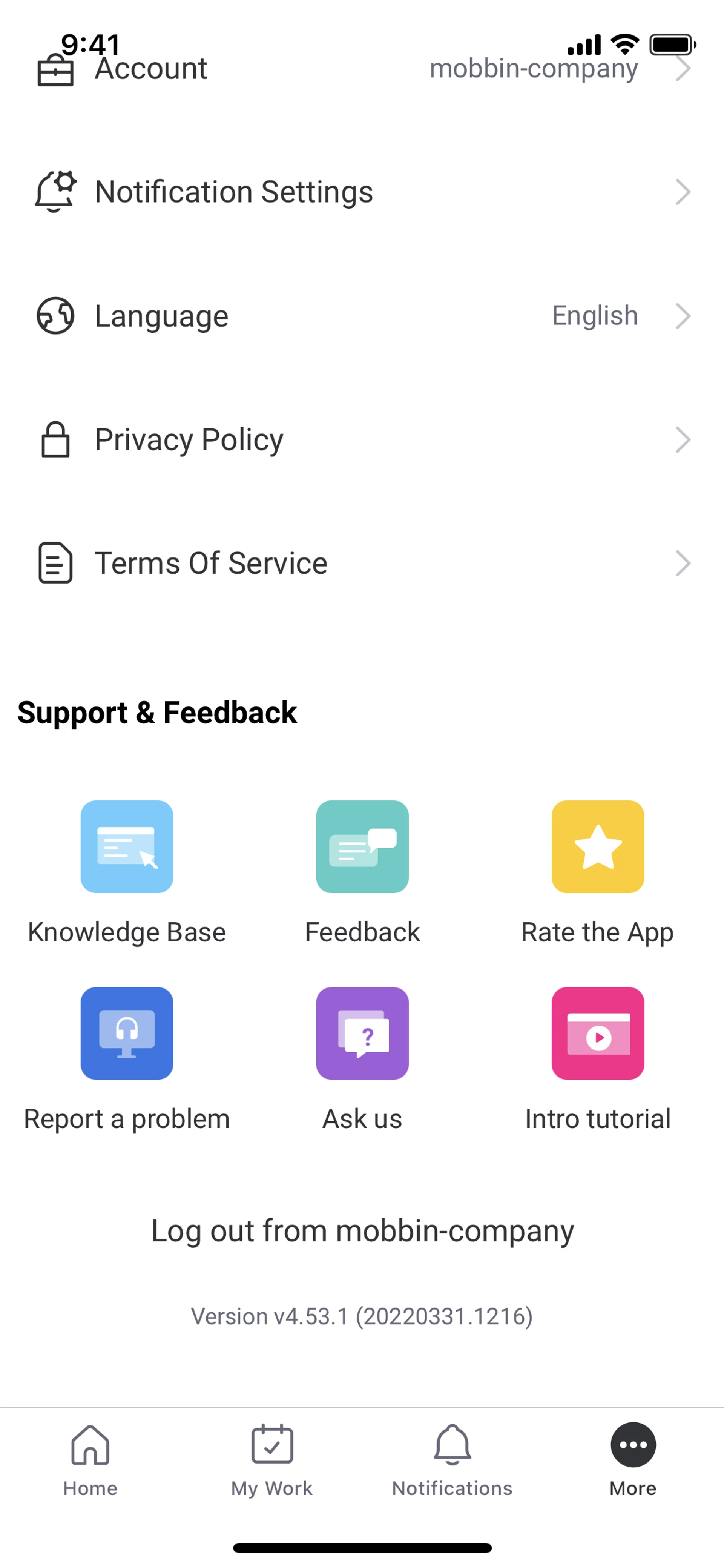Viewport: 724px width, 1568px height.
Task: Open the Language options via its chevron
Action: [x=684, y=315]
